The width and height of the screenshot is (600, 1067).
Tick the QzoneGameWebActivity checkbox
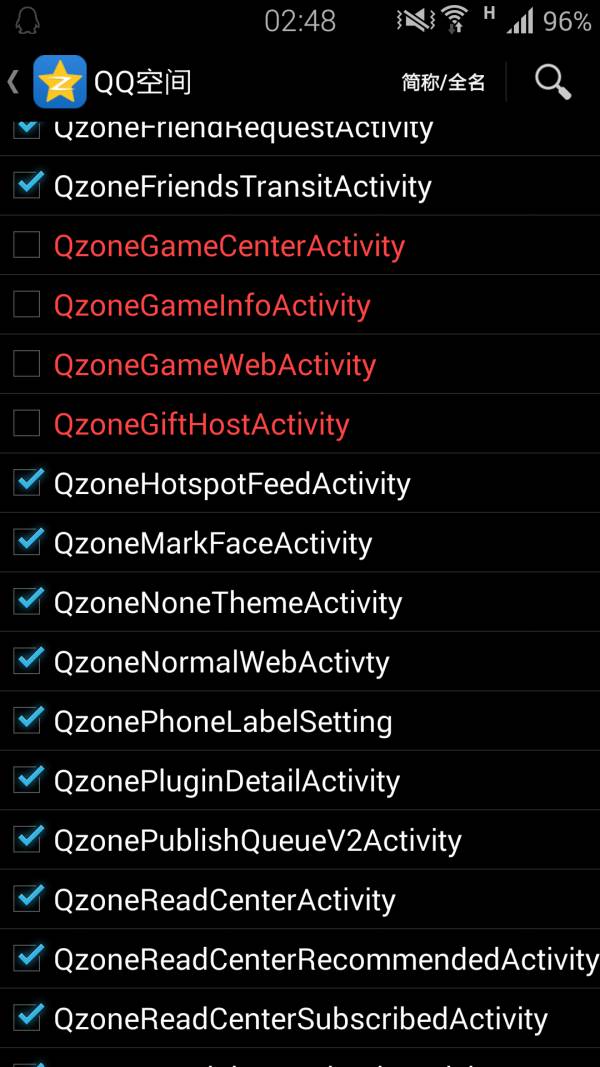tap(27, 363)
